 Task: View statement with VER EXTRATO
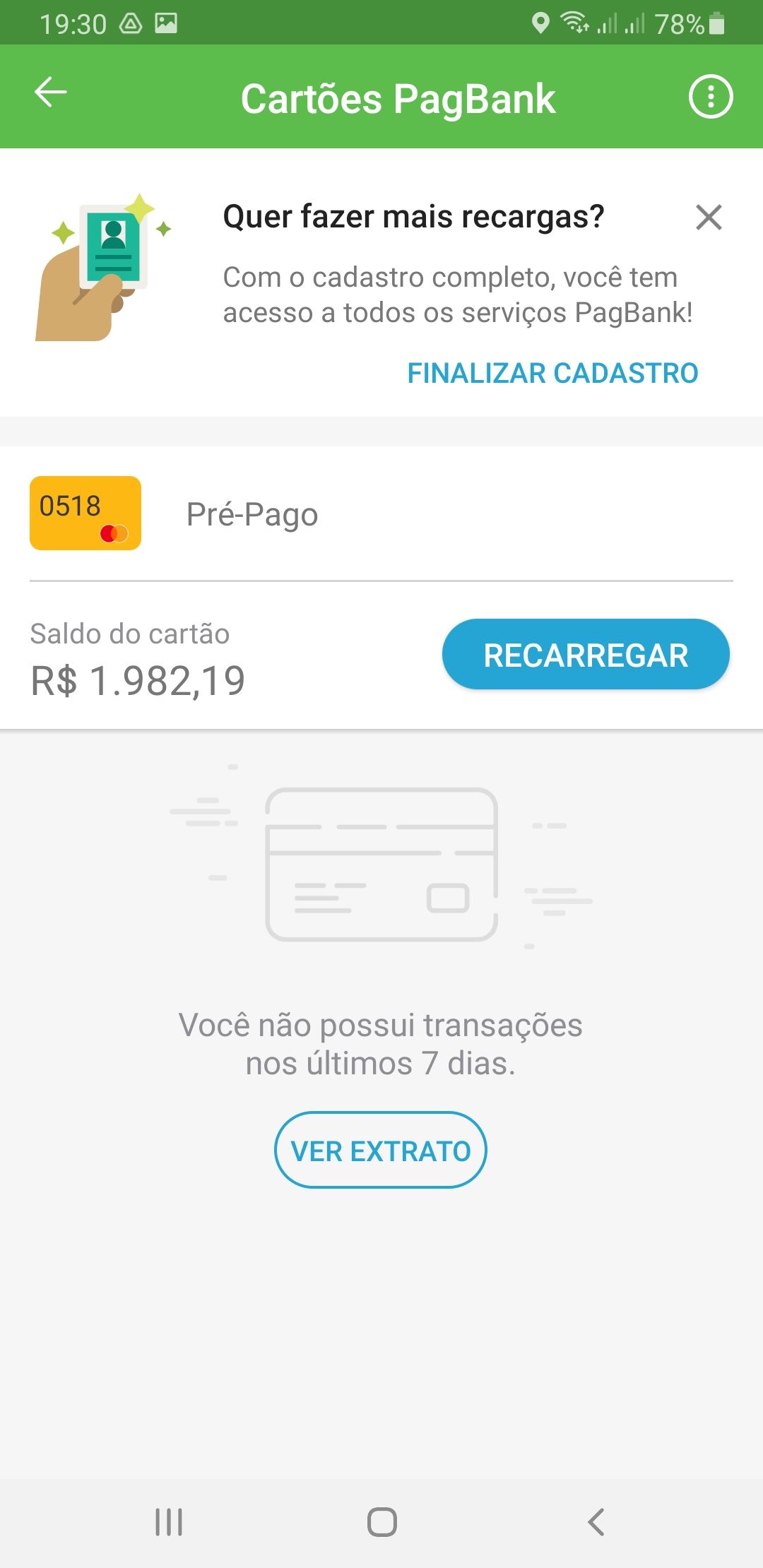tap(381, 1151)
